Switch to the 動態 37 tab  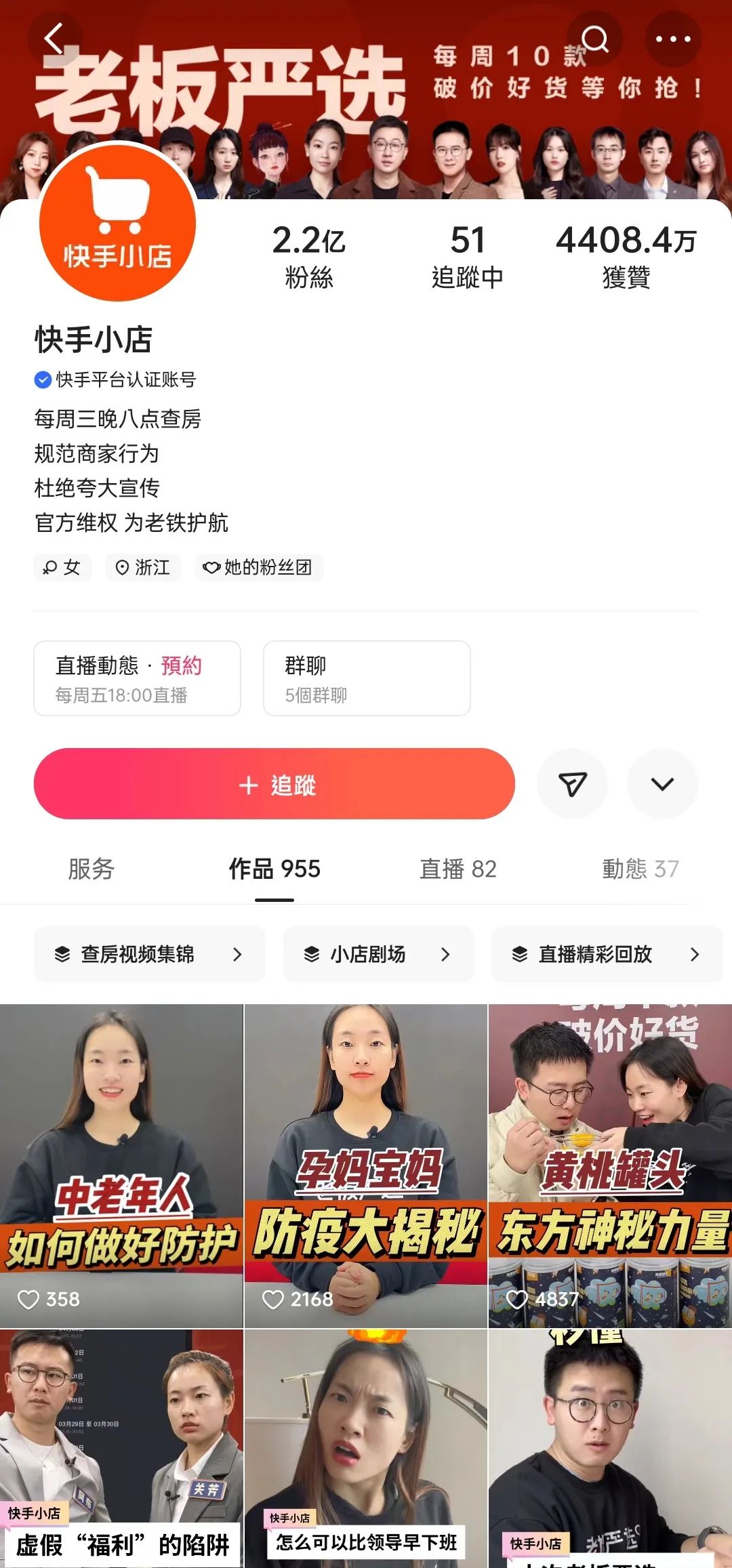[x=640, y=869]
